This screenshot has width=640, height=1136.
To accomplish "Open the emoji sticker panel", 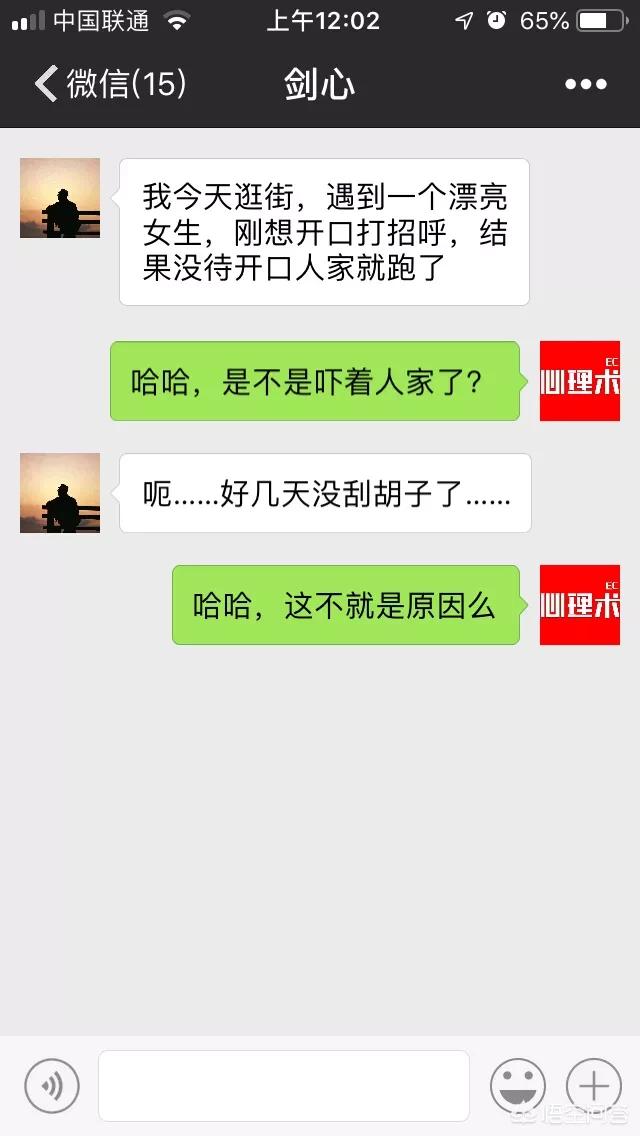I will coord(517,1085).
